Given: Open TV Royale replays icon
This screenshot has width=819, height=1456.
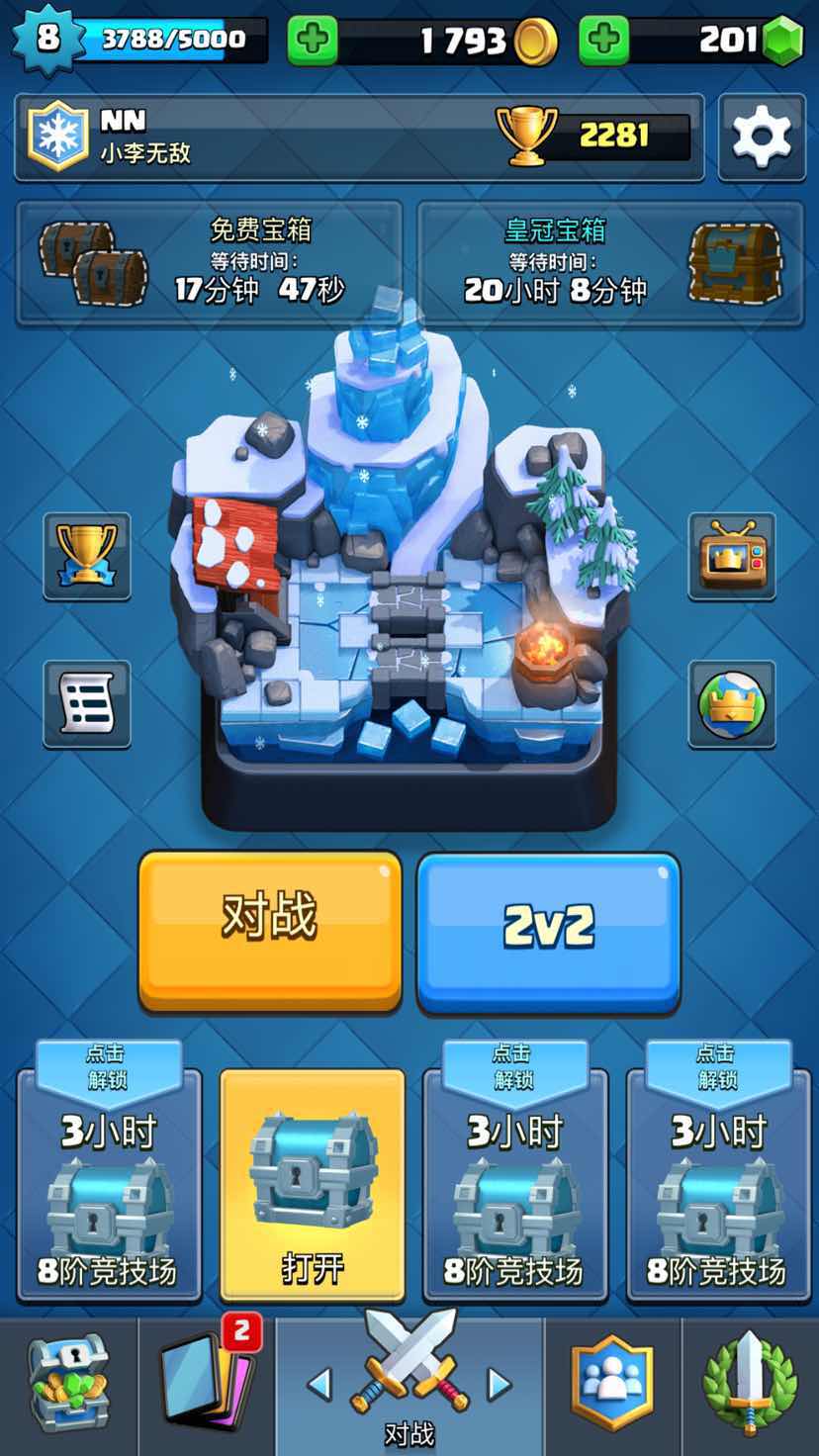Looking at the screenshot, I should tap(731, 556).
